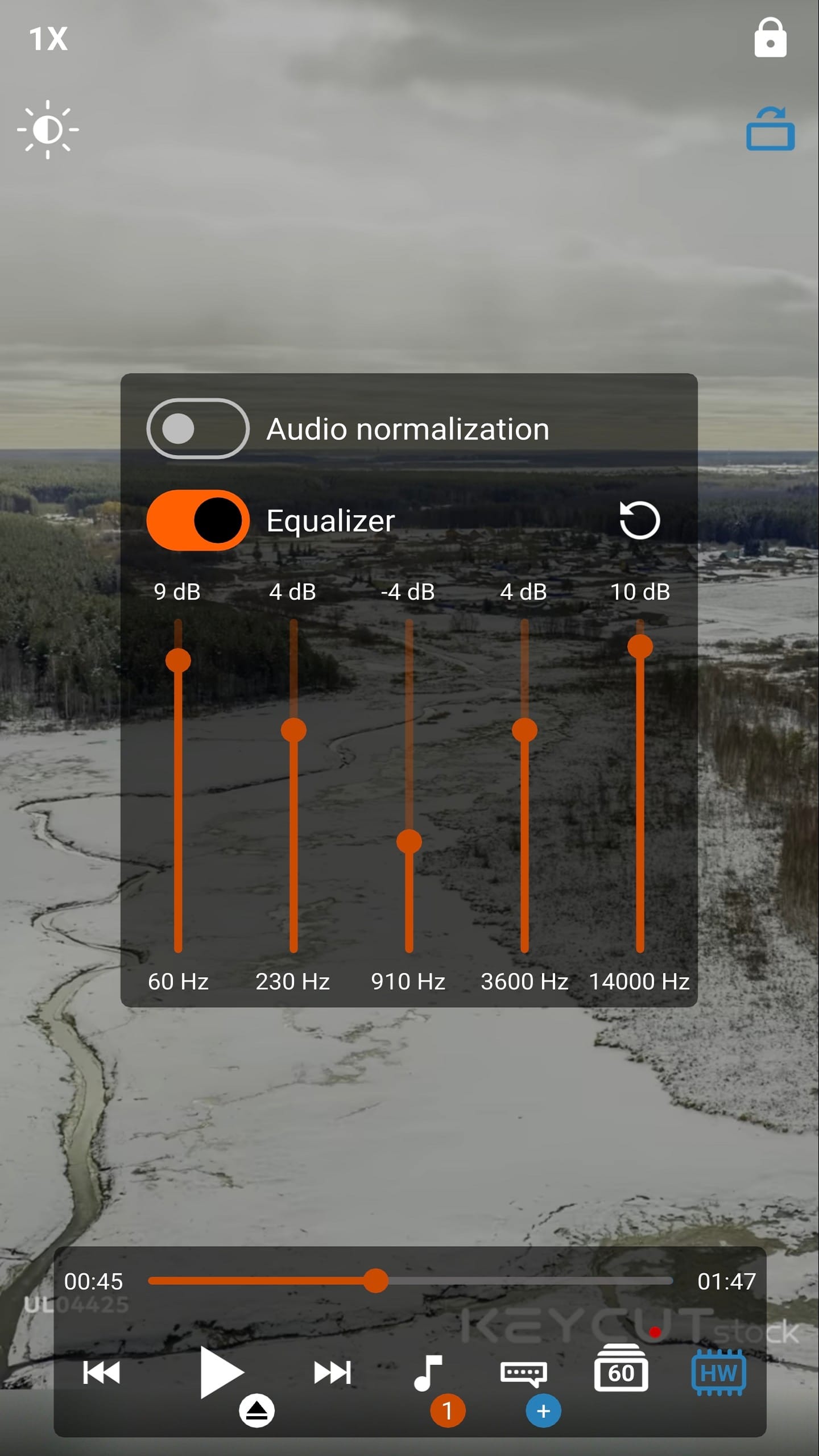Select the 14000 Hz frequency label
Screen dimensions: 819x1456
(642, 980)
